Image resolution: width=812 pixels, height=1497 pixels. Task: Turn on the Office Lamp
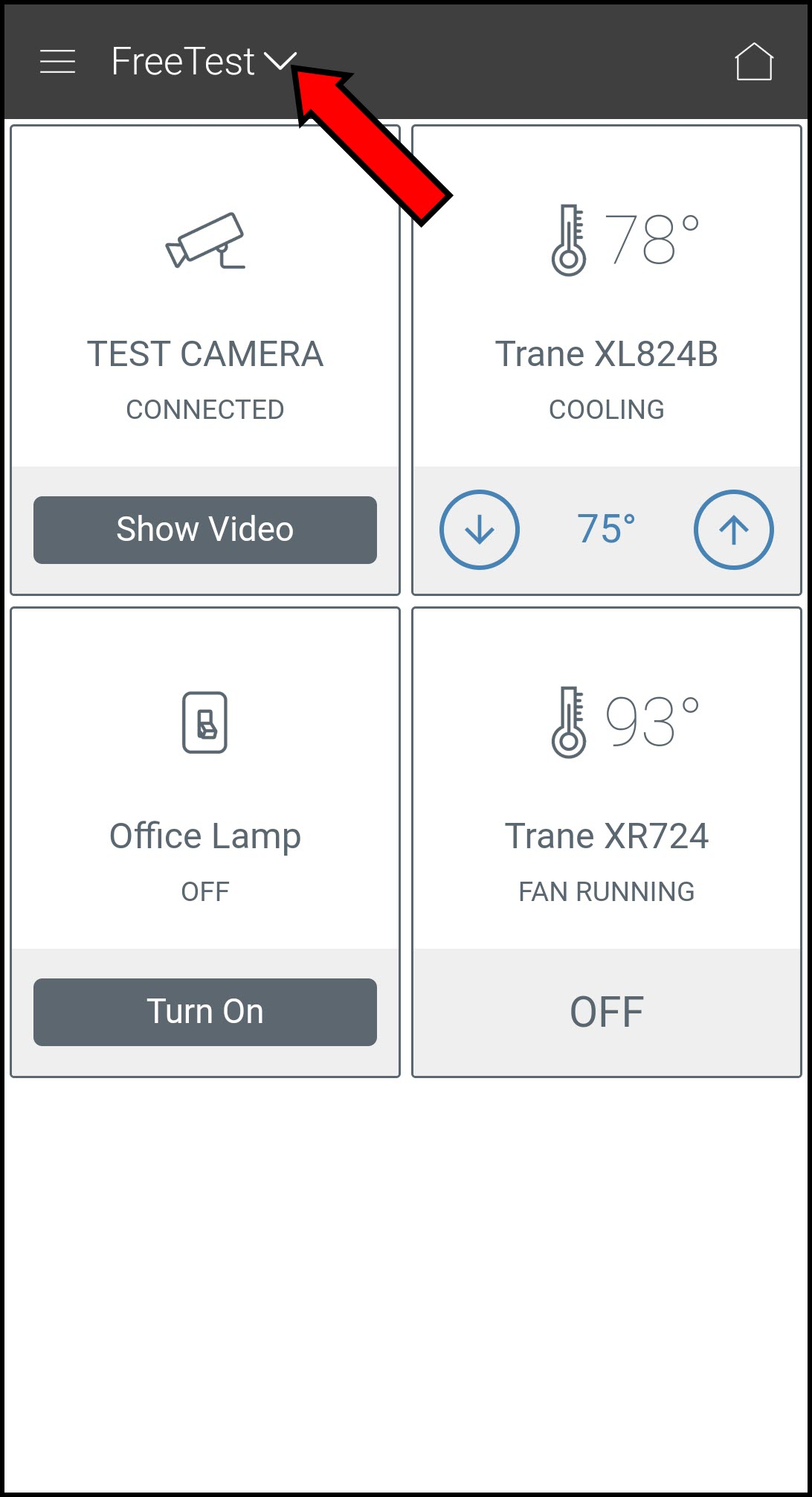[205, 1012]
